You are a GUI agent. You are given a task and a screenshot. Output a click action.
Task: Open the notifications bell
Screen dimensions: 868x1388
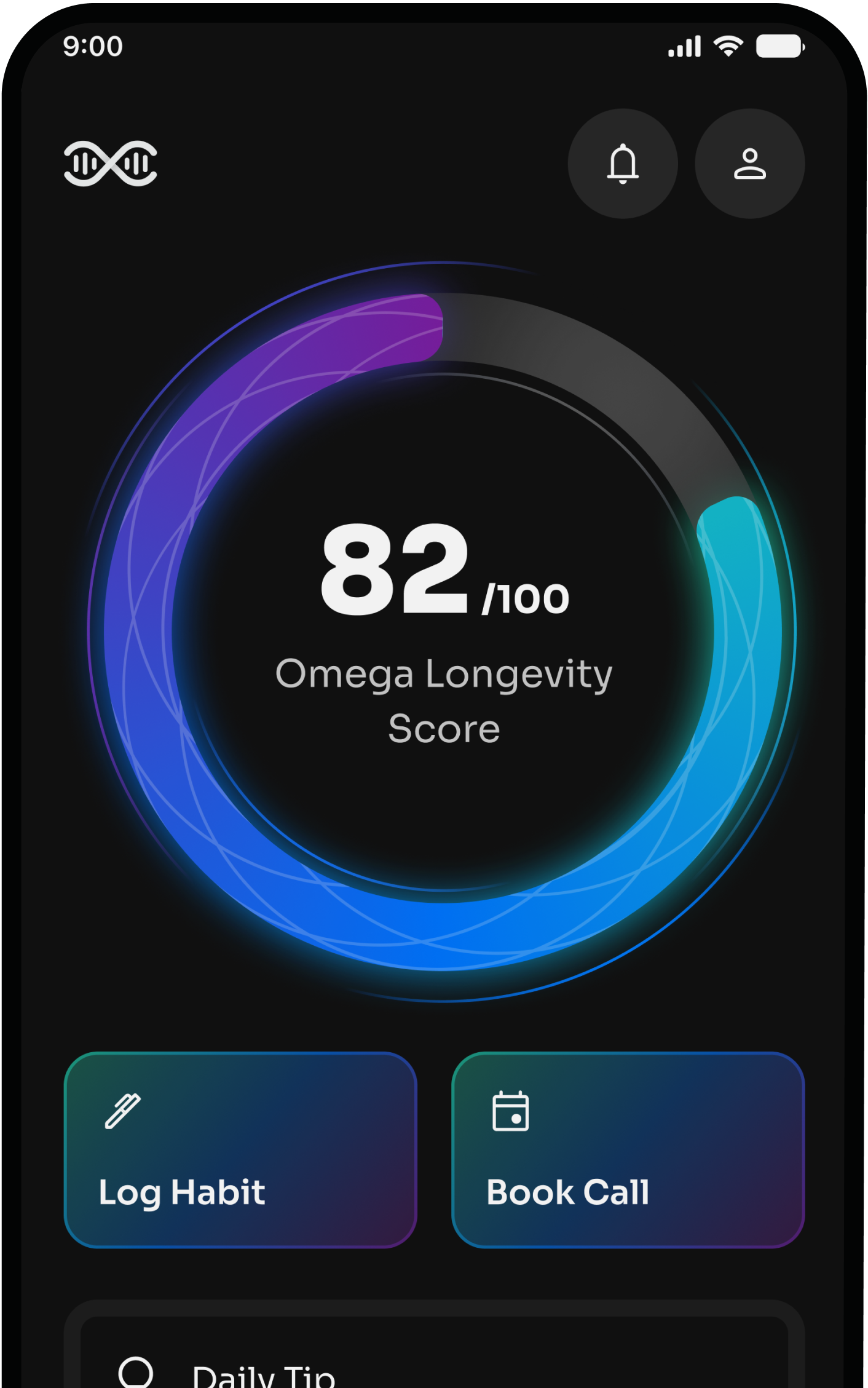[622, 164]
